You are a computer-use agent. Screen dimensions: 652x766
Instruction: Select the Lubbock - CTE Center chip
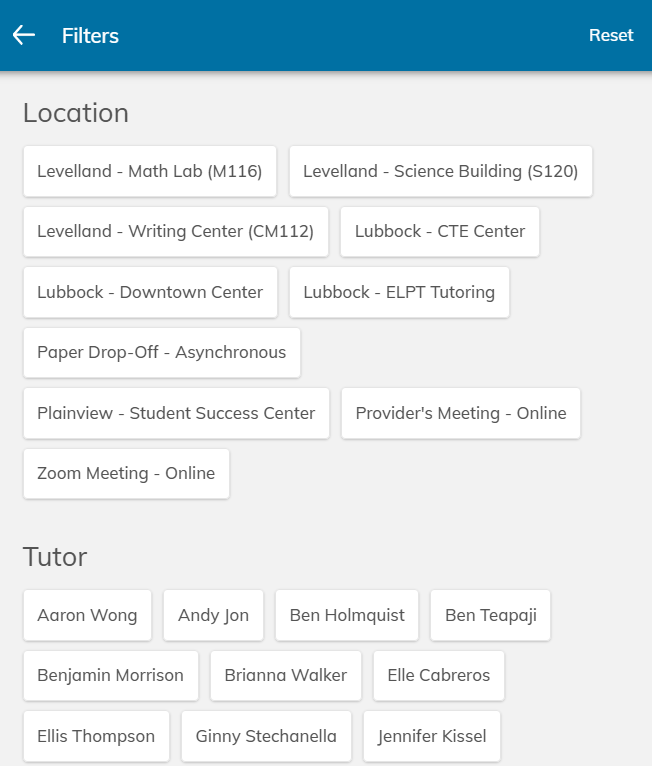(x=440, y=231)
